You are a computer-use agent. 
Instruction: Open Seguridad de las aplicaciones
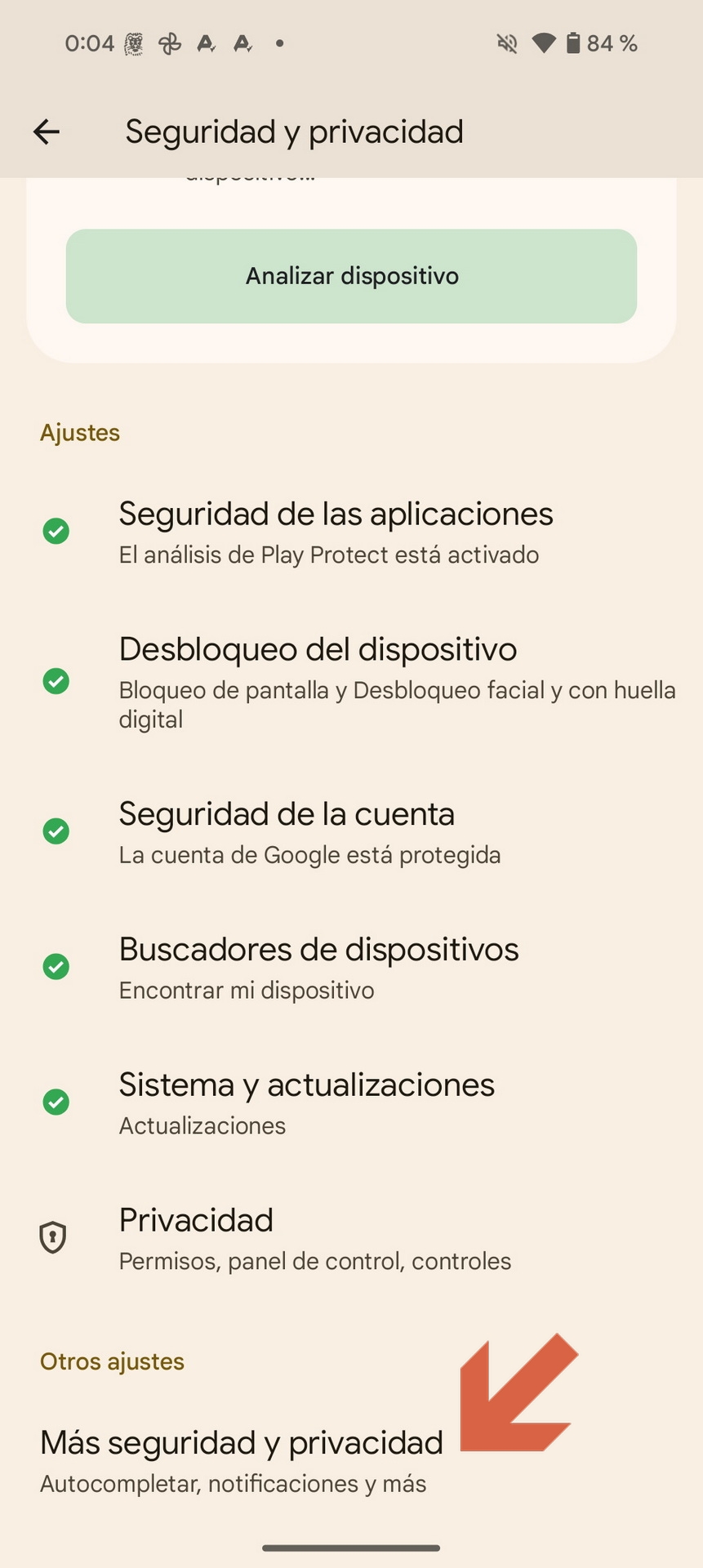click(351, 532)
